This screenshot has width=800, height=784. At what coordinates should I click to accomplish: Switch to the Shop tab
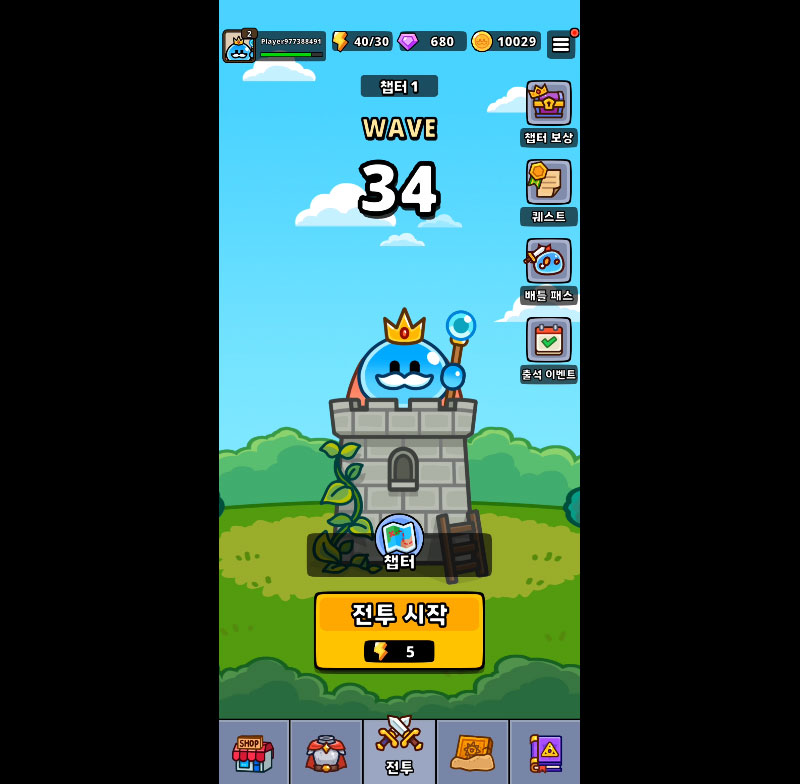point(253,752)
